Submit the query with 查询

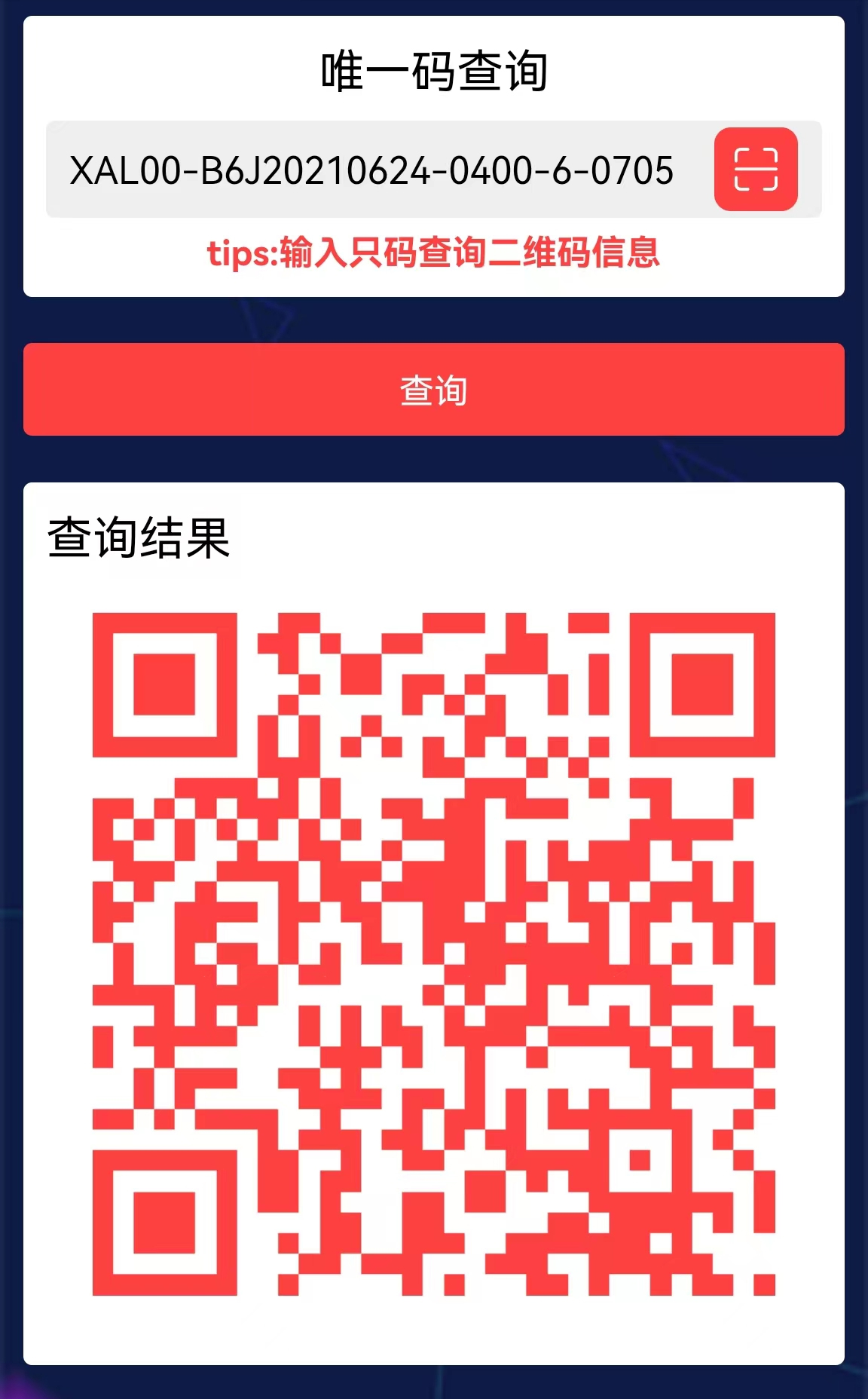point(434,390)
